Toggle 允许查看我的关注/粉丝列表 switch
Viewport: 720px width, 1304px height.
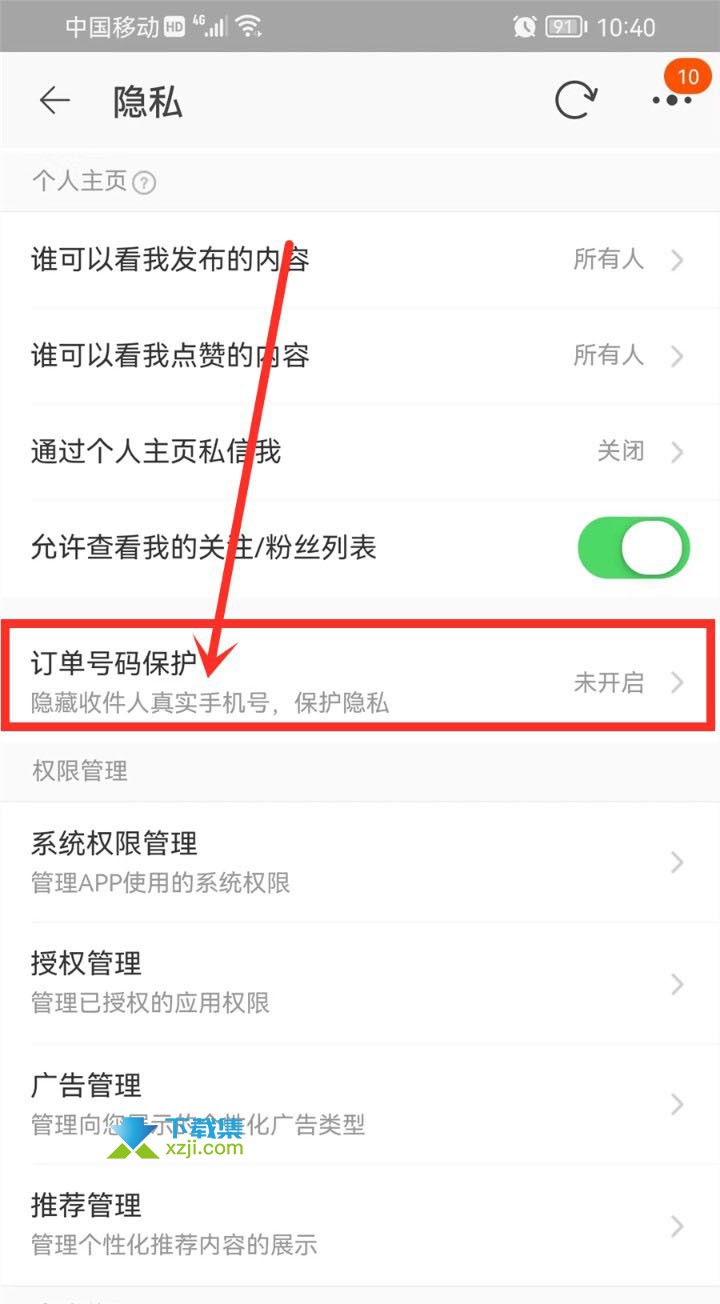(633, 548)
